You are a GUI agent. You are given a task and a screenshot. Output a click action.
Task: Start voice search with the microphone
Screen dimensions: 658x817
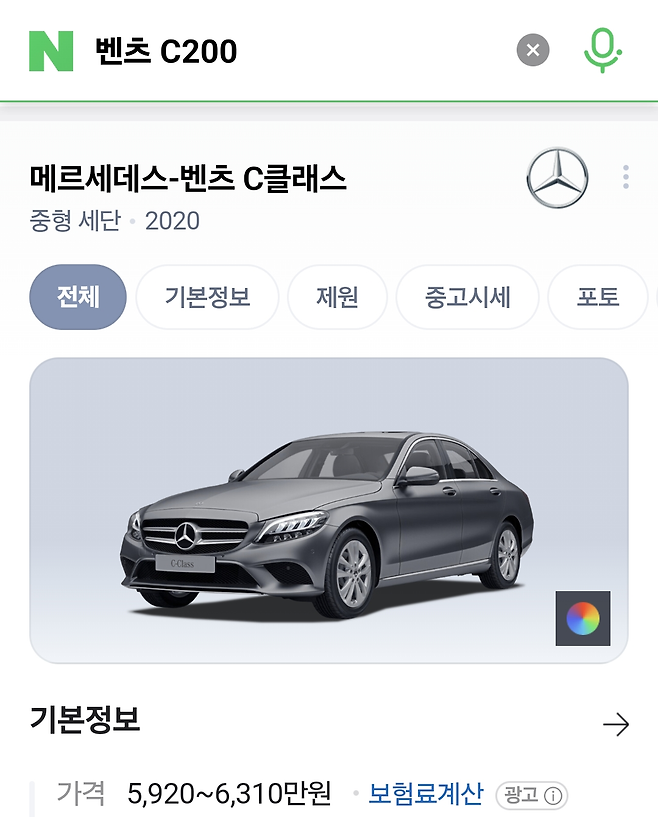point(602,50)
